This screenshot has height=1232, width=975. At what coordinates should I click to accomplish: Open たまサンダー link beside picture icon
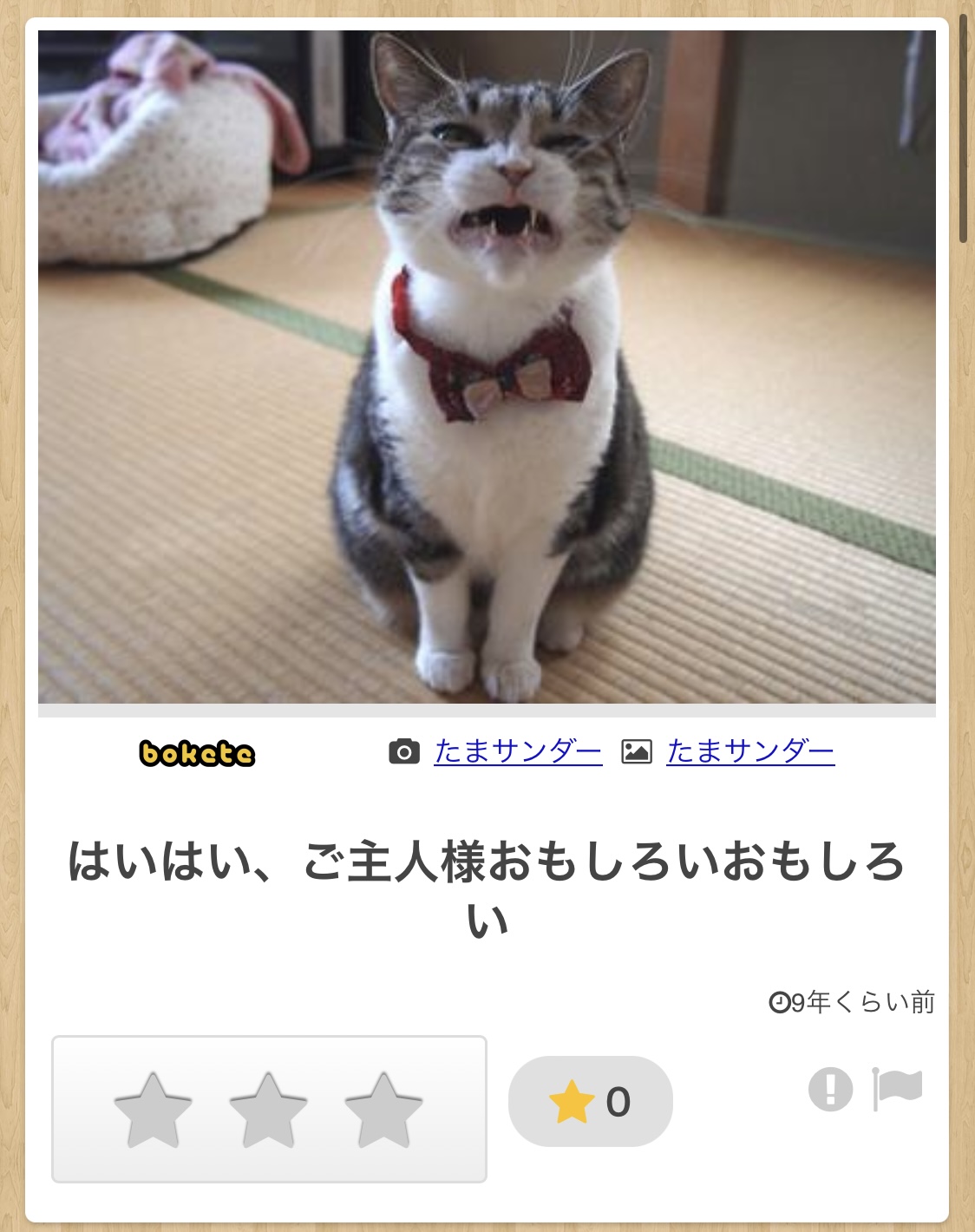tap(750, 751)
